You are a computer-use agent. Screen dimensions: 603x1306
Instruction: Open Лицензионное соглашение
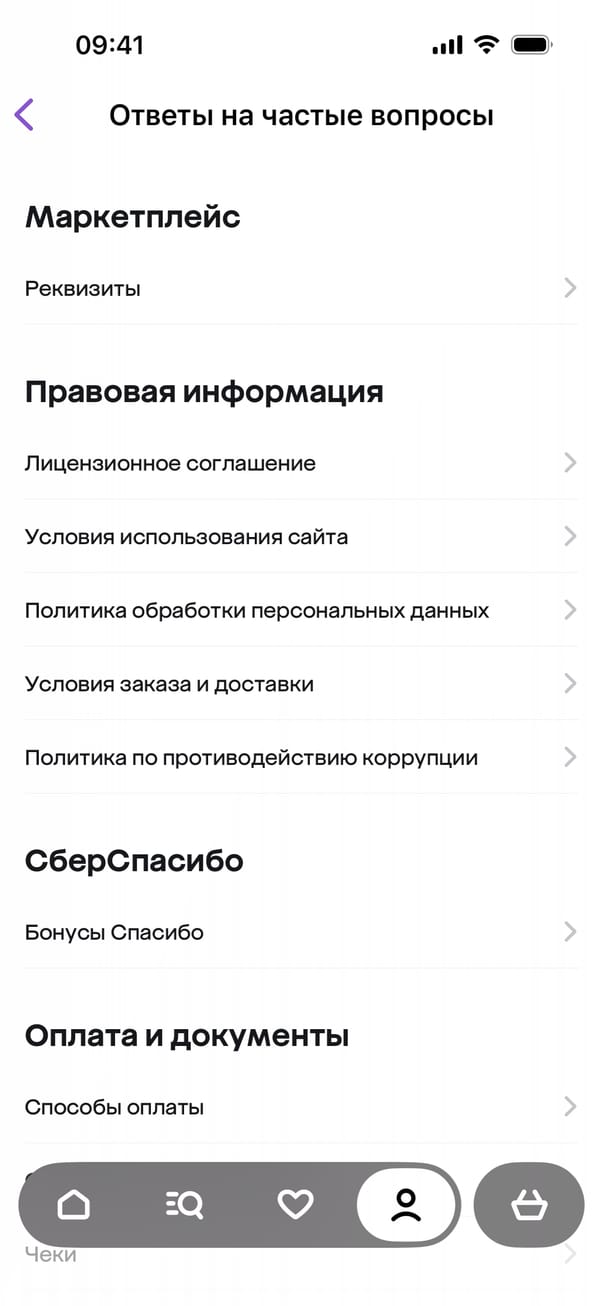click(300, 463)
